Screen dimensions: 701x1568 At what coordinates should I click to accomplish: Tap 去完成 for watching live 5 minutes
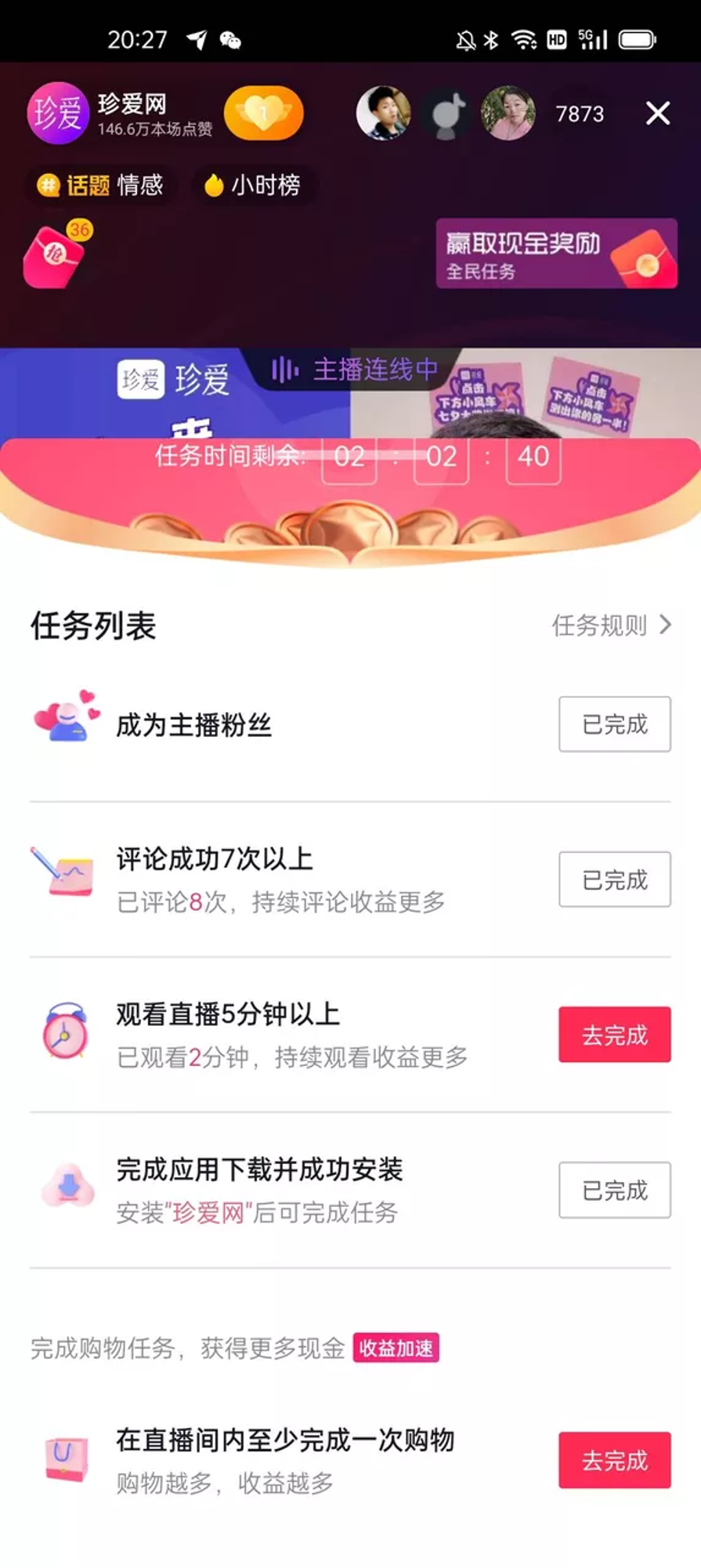(614, 1035)
